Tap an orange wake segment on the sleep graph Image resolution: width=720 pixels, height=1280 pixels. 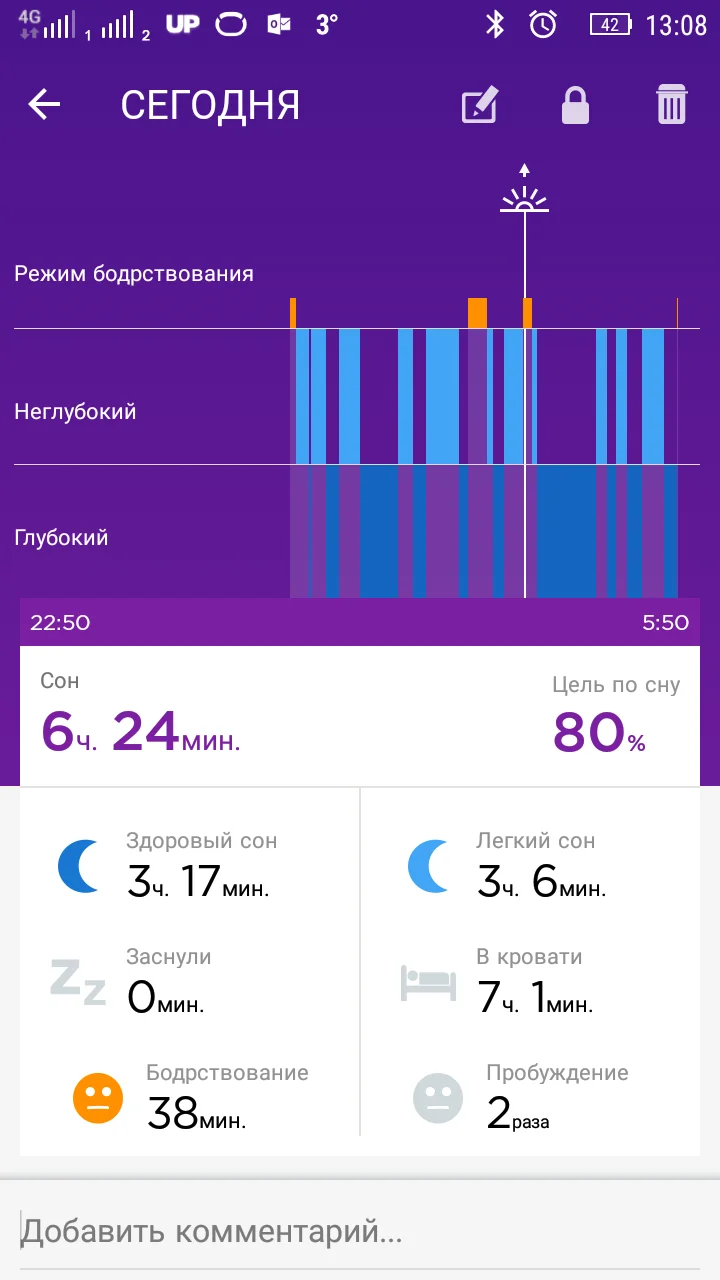coord(477,310)
